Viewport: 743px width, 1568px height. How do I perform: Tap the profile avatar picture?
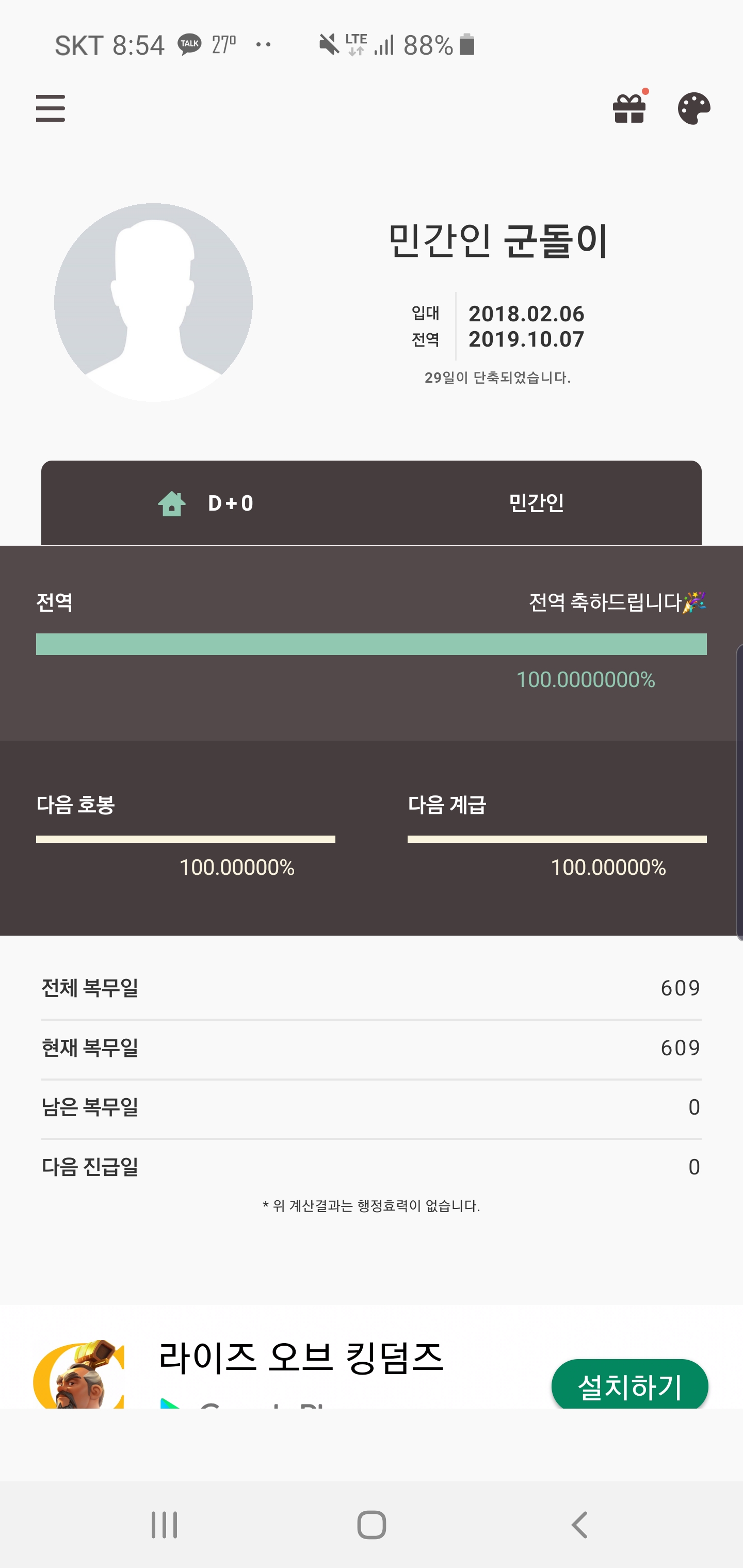[x=153, y=303]
